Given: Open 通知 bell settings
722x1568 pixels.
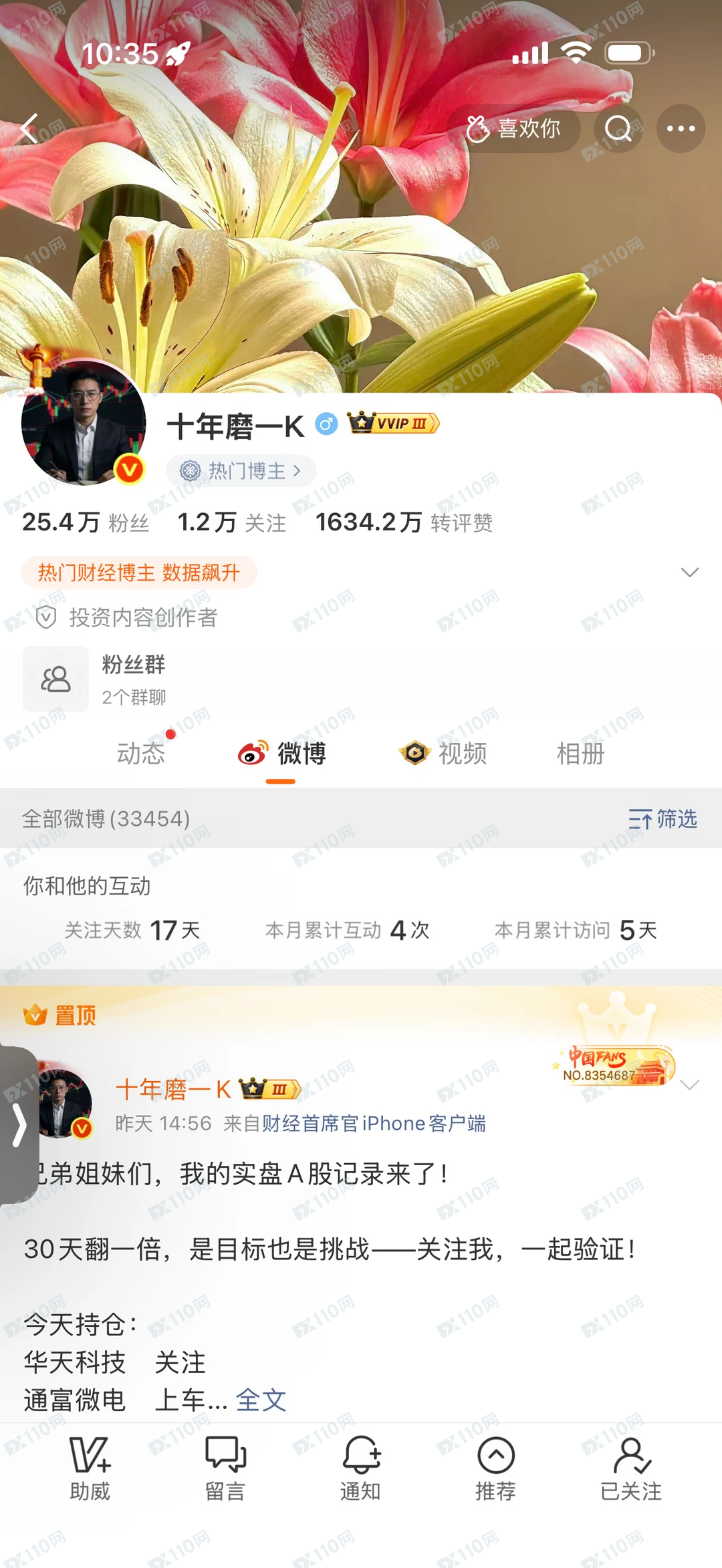Looking at the screenshot, I should [x=361, y=1468].
